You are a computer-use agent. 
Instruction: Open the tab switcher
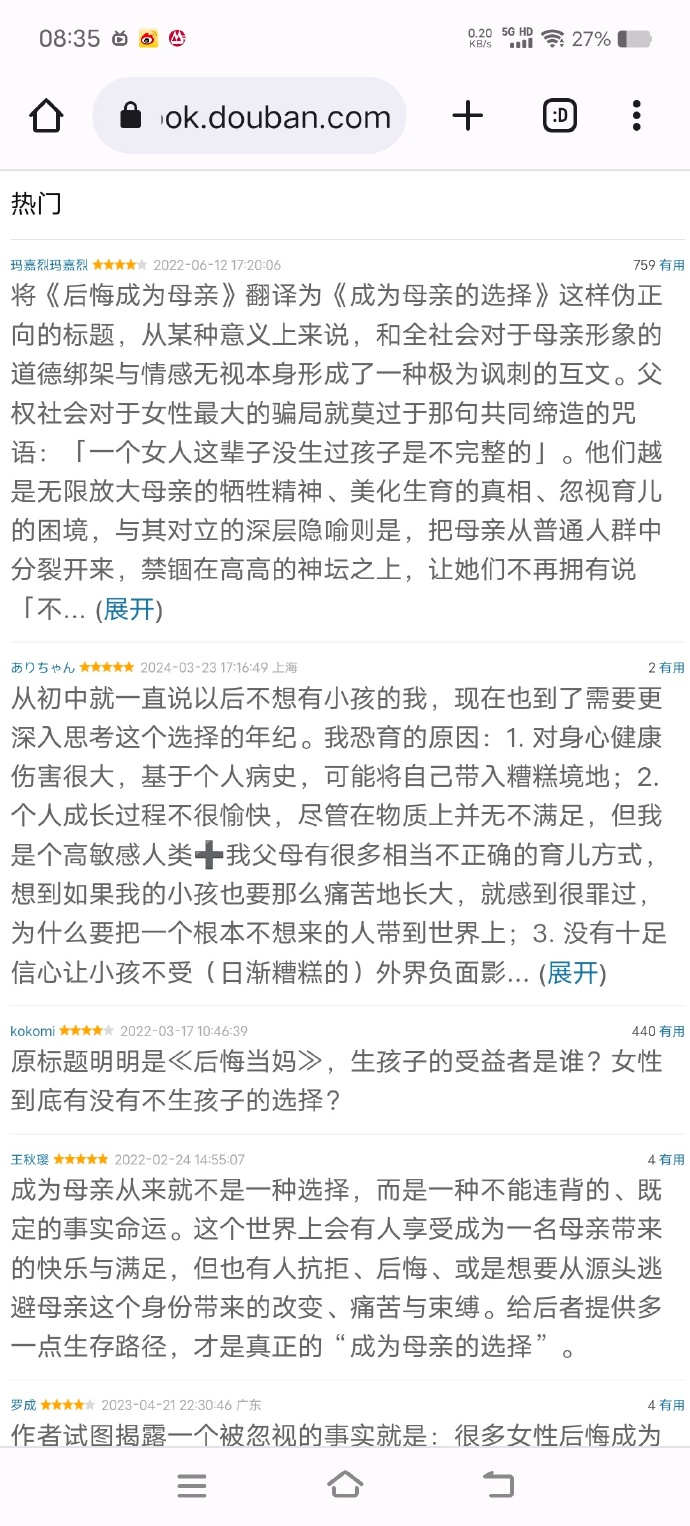[560, 116]
